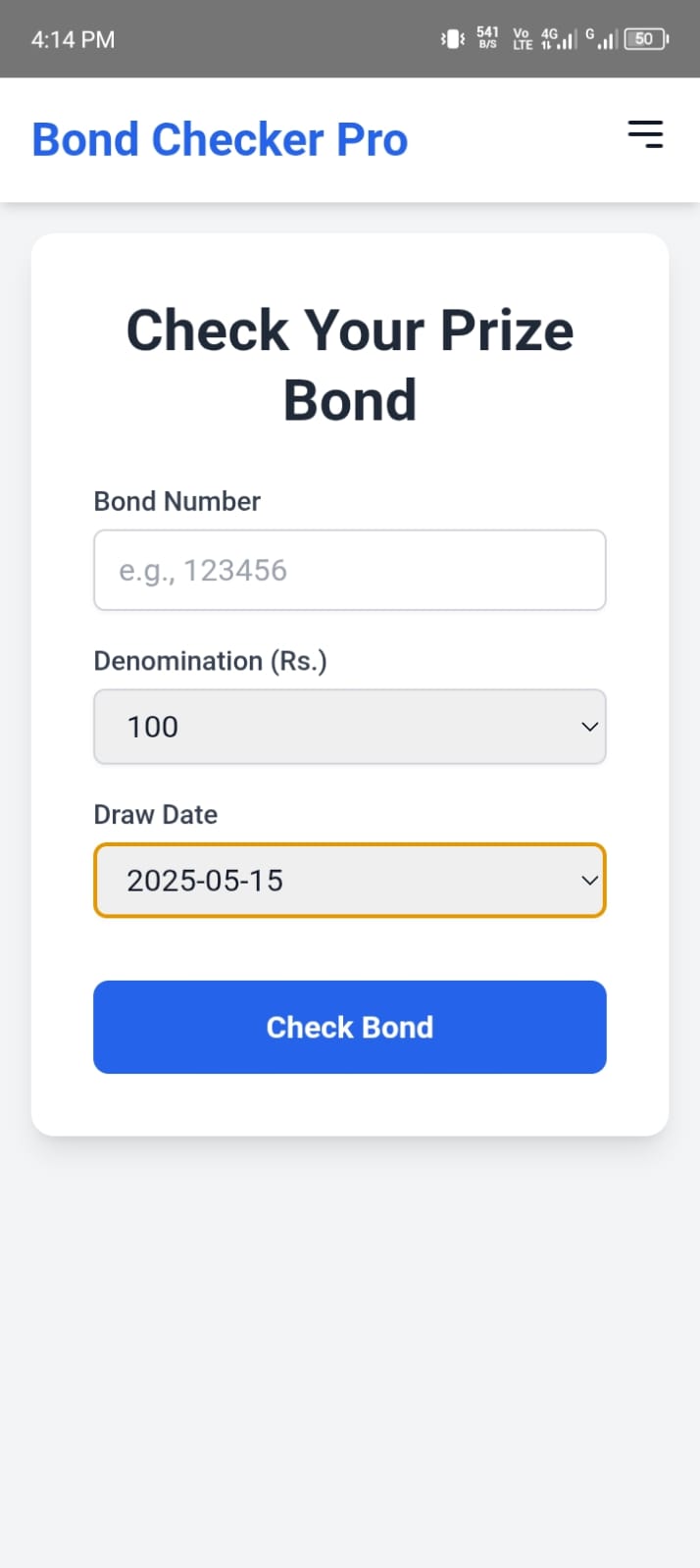The width and height of the screenshot is (700, 1568).
Task: Open the hamburger menu
Action: (645, 134)
